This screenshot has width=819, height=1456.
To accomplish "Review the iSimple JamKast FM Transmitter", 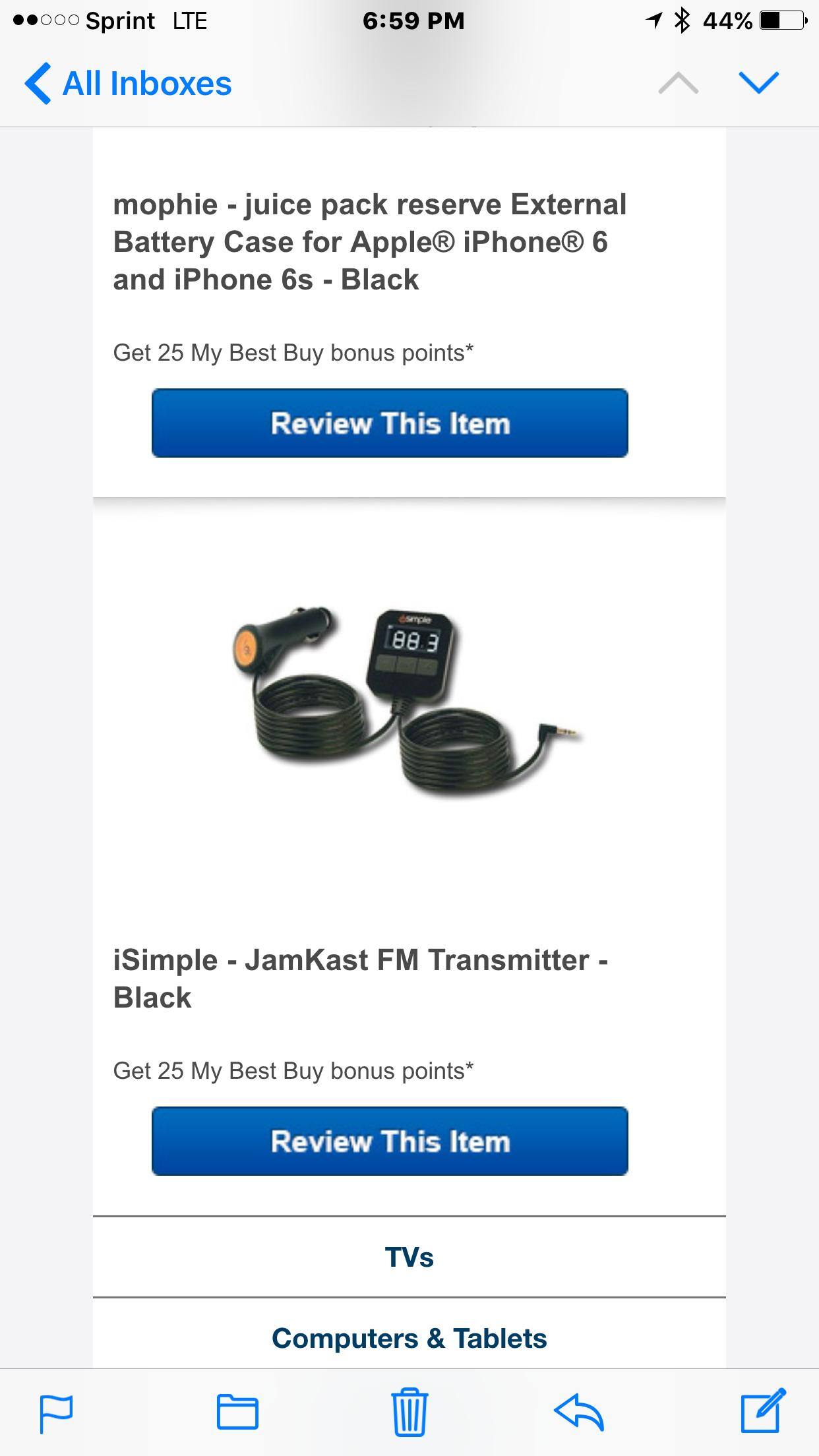I will pyautogui.click(x=390, y=1141).
